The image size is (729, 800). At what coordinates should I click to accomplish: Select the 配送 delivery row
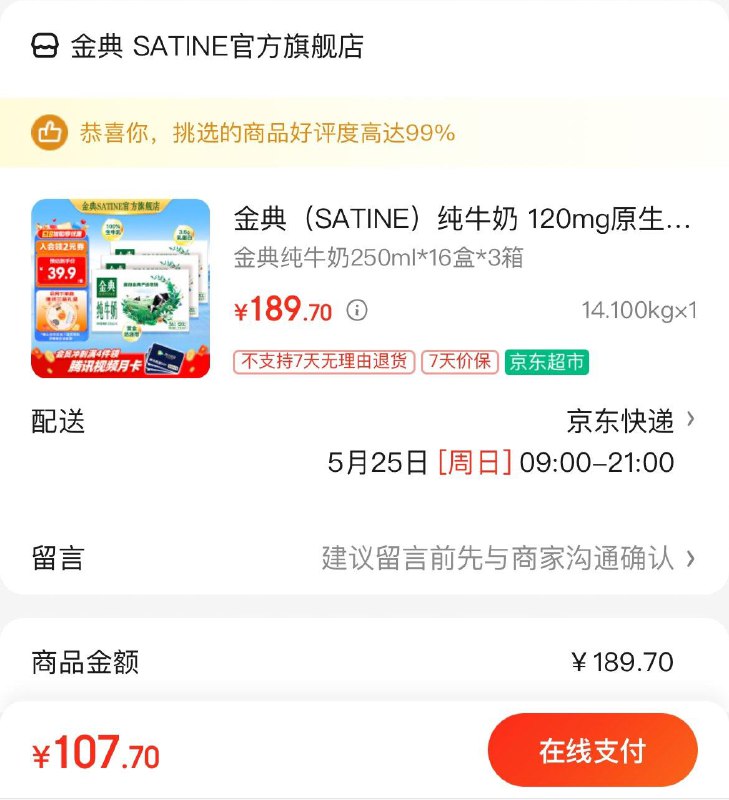point(57,423)
